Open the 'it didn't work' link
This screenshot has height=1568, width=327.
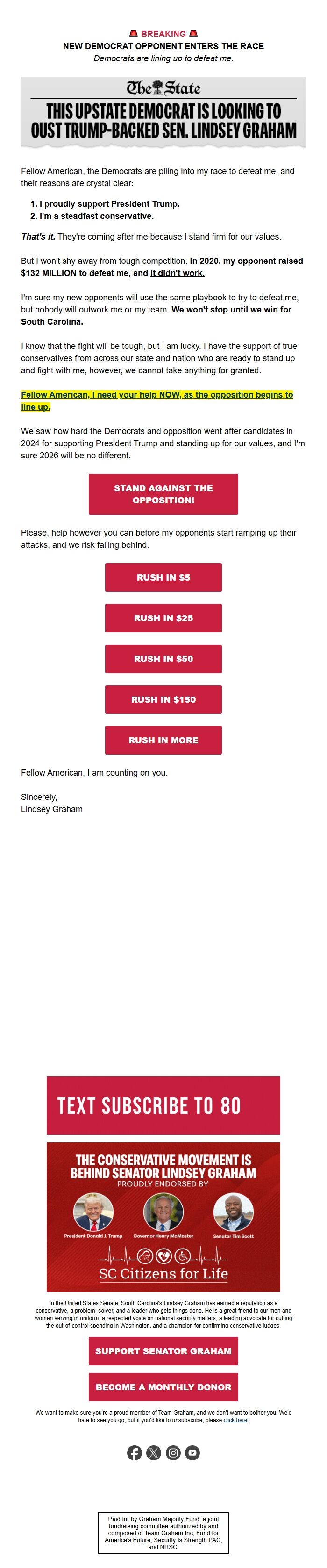coord(178,273)
